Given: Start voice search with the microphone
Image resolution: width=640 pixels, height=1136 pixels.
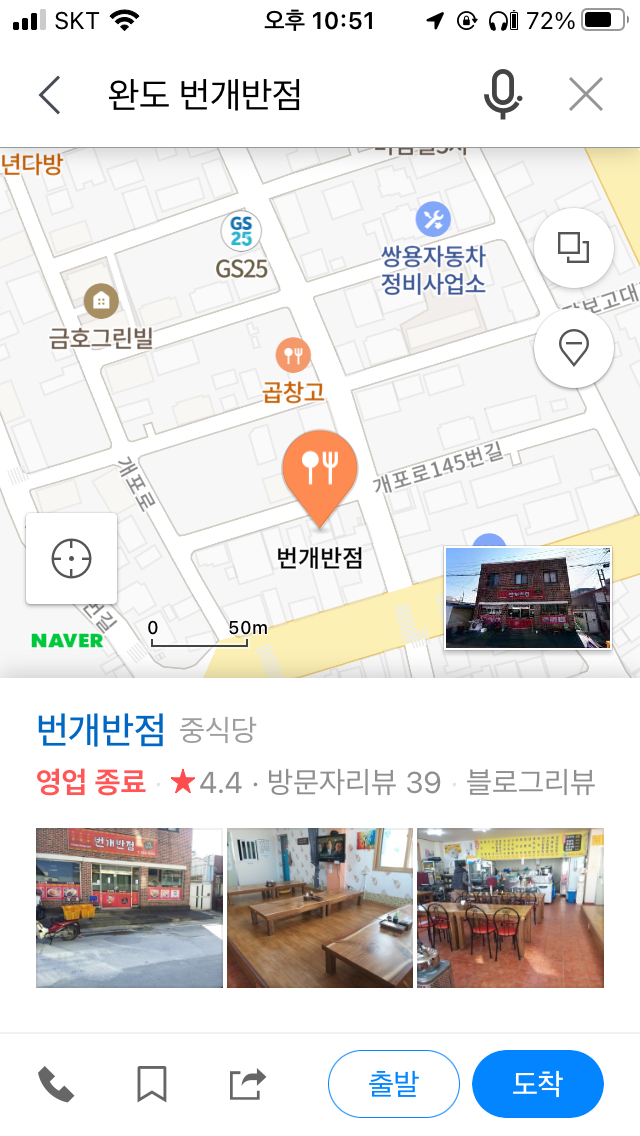Looking at the screenshot, I should click(x=503, y=95).
